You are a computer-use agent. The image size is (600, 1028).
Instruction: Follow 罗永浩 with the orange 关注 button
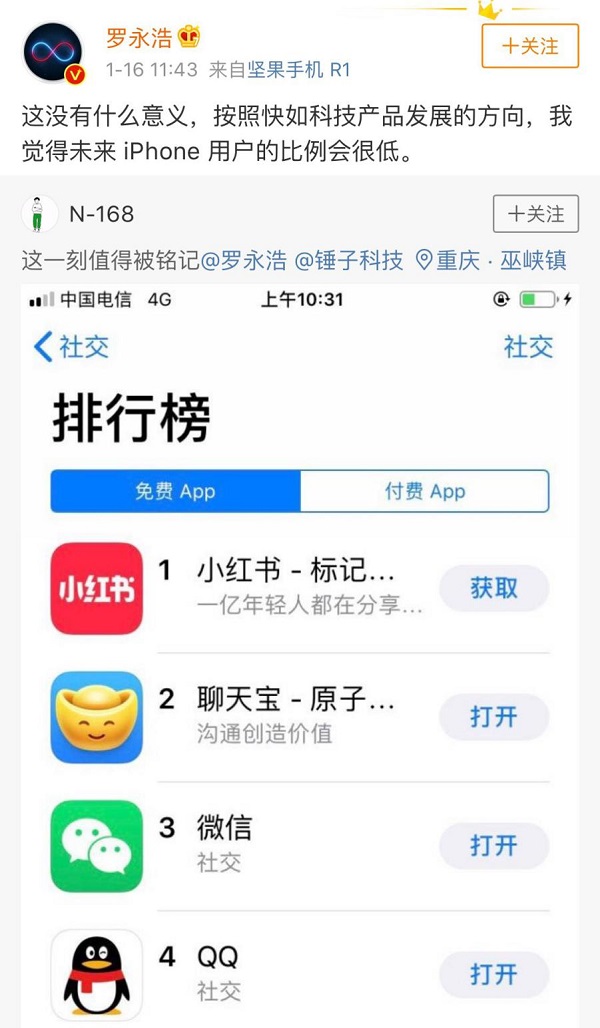point(529,46)
